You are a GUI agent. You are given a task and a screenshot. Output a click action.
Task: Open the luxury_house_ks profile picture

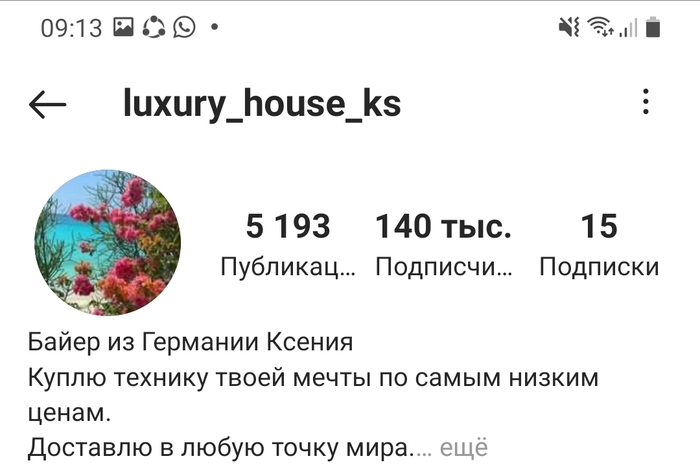click(108, 243)
